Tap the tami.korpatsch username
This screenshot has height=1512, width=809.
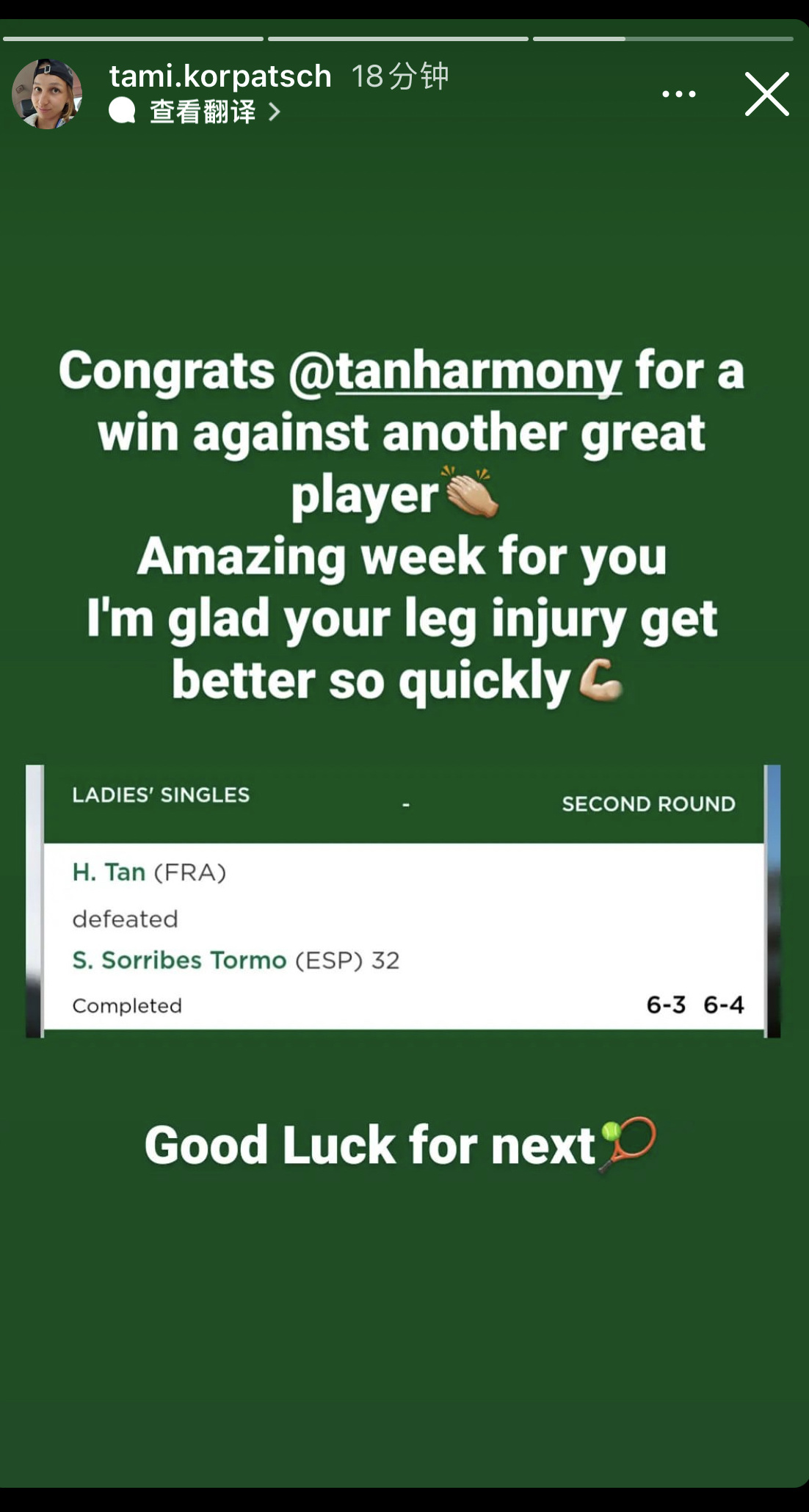[x=220, y=76]
